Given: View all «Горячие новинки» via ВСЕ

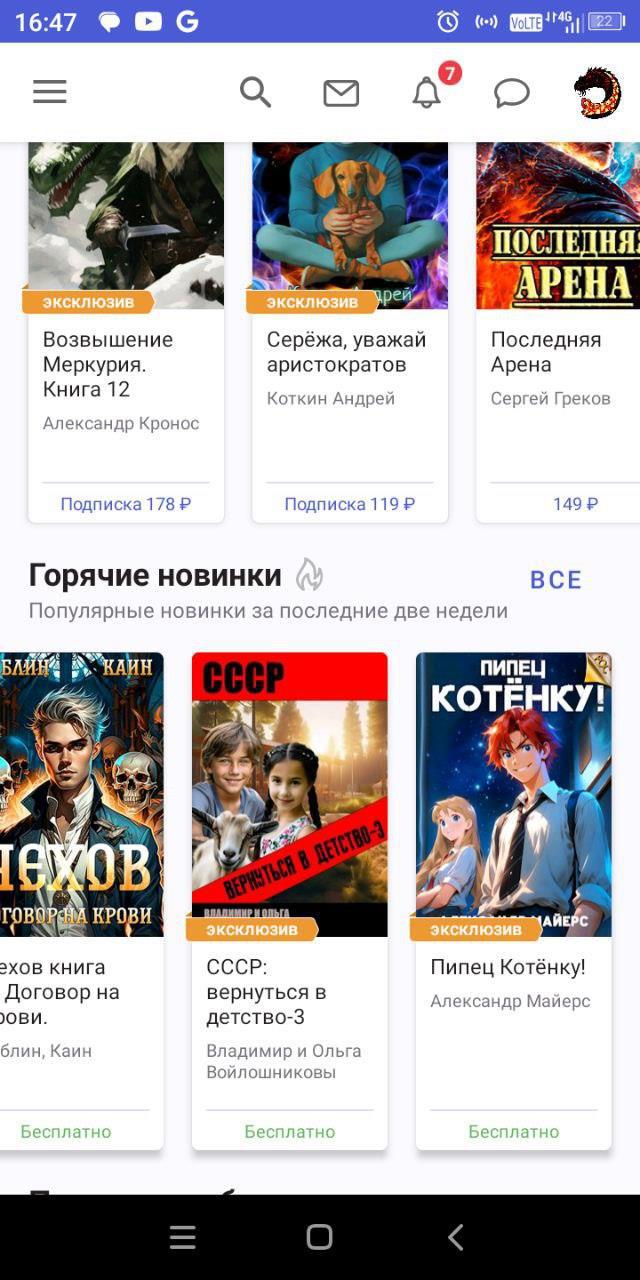Looking at the screenshot, I should pyautogui.click(x=556, y=580).
